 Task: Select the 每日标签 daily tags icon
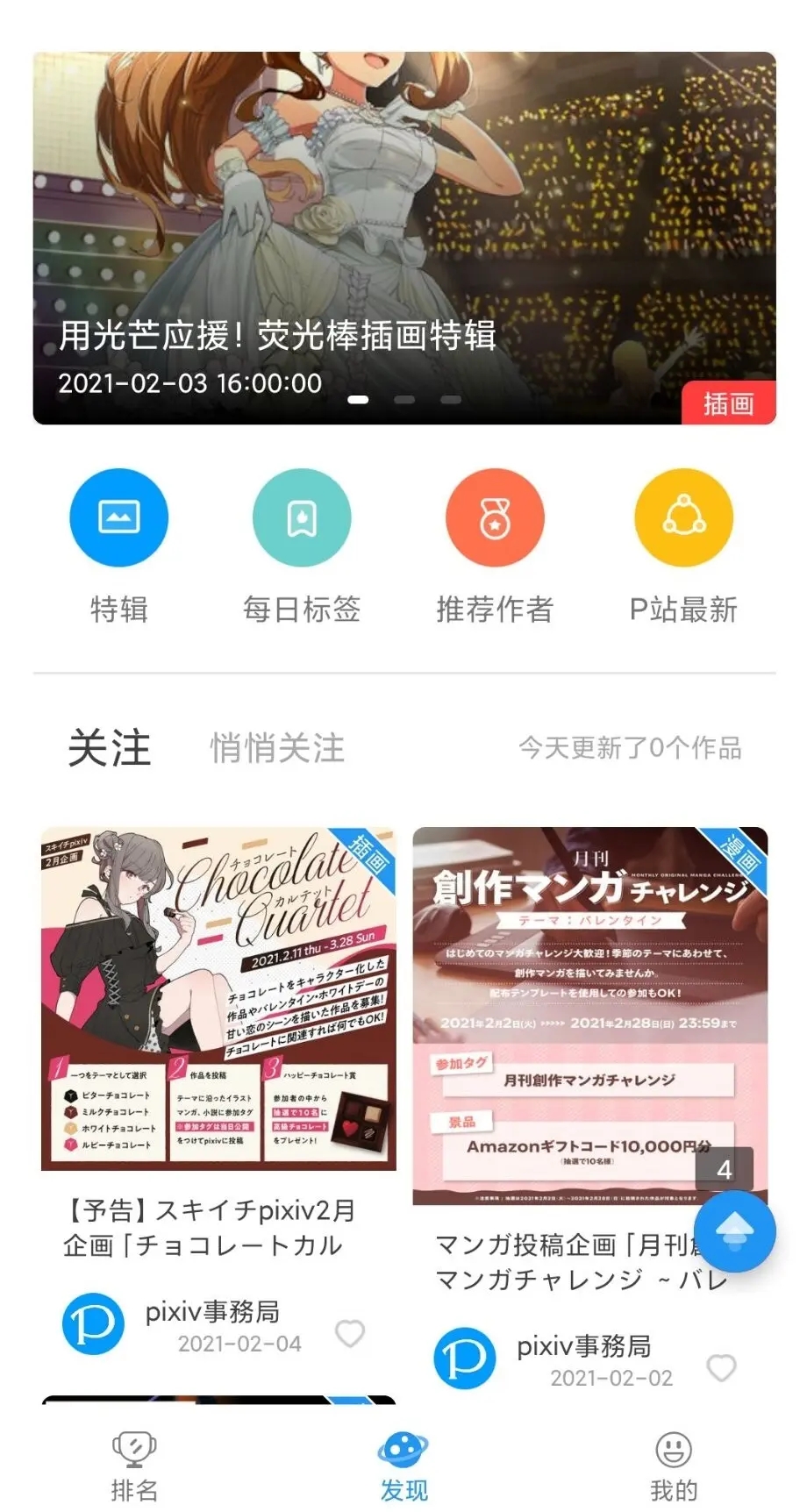pyautogui.click(x=302, y=517)
